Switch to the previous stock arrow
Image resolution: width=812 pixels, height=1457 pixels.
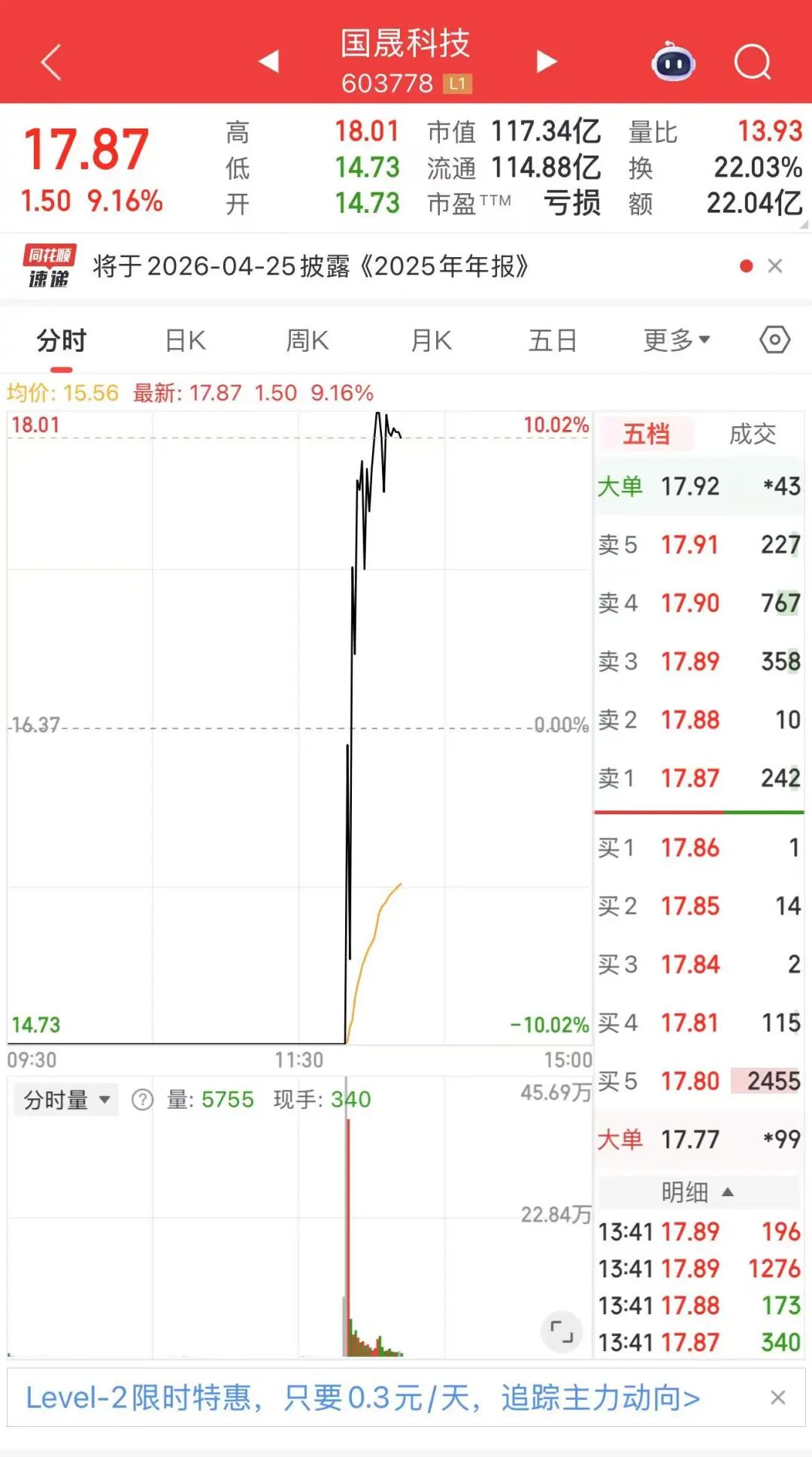tap(268, 62)
